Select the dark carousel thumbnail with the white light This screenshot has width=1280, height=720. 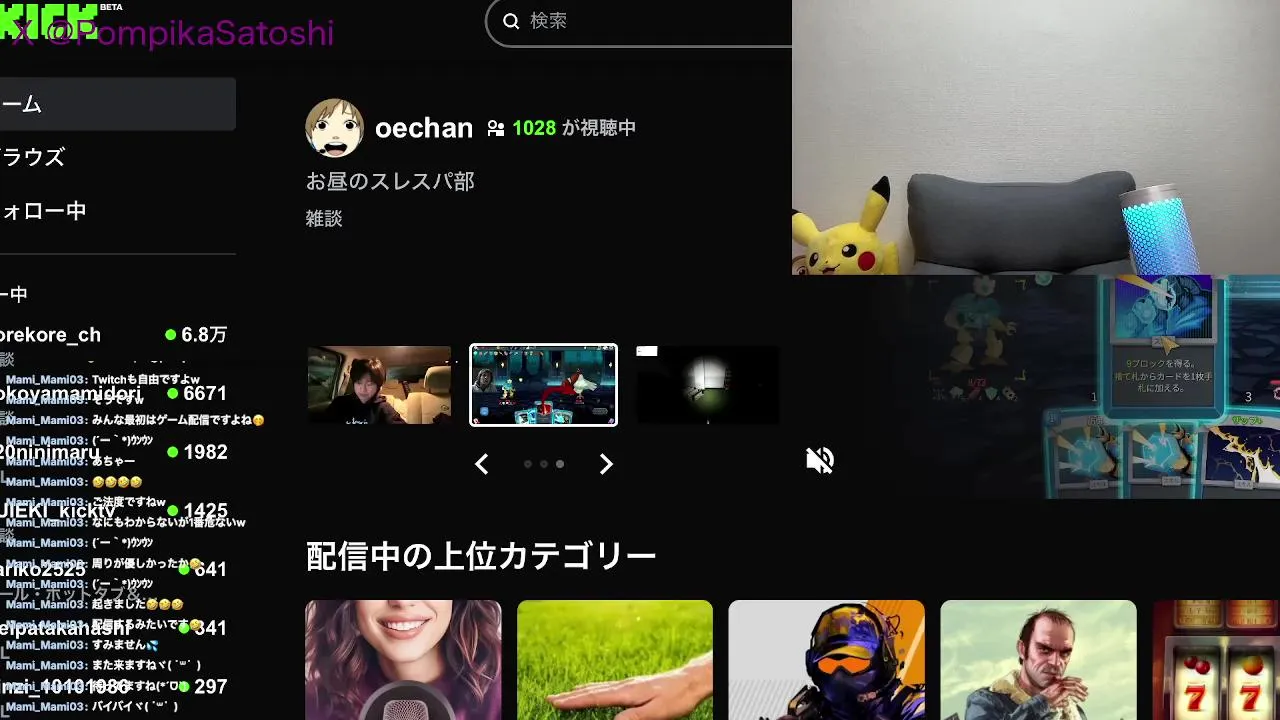tap(707, 385)
